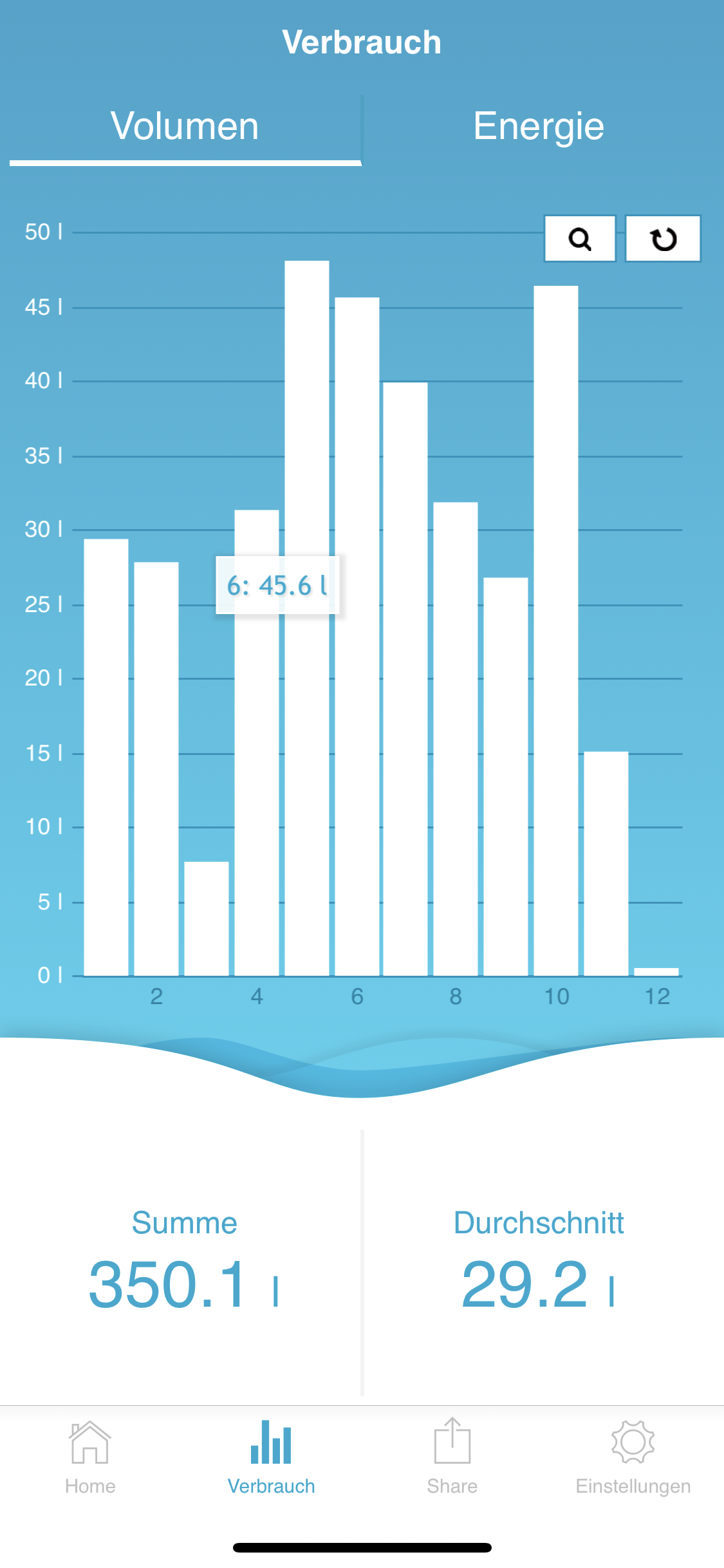Open Einstellungen settings tab
This screenshot has height=1568, width=724.
633,1457
